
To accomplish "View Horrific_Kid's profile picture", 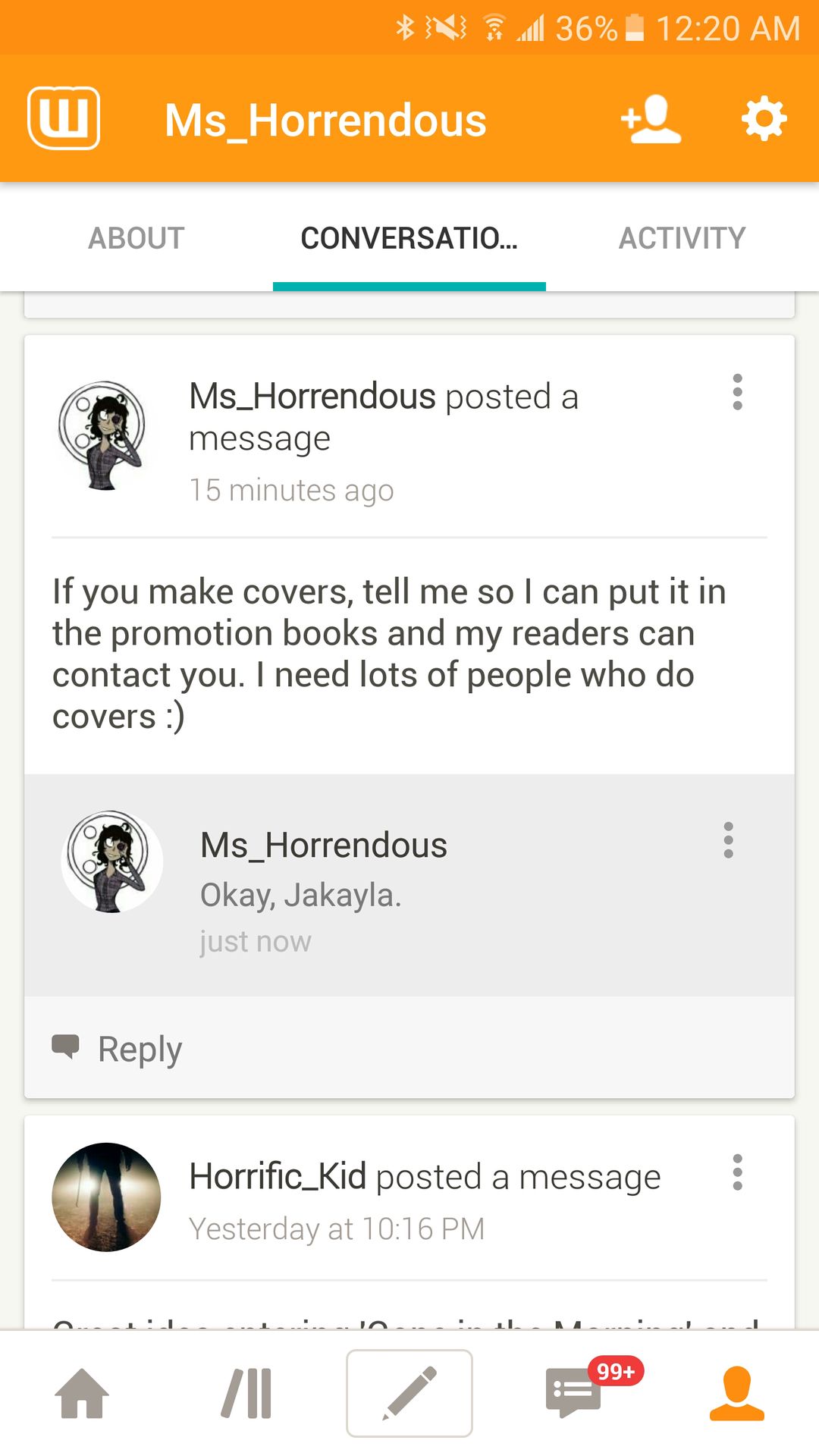I will click(x=106, y=1197).
